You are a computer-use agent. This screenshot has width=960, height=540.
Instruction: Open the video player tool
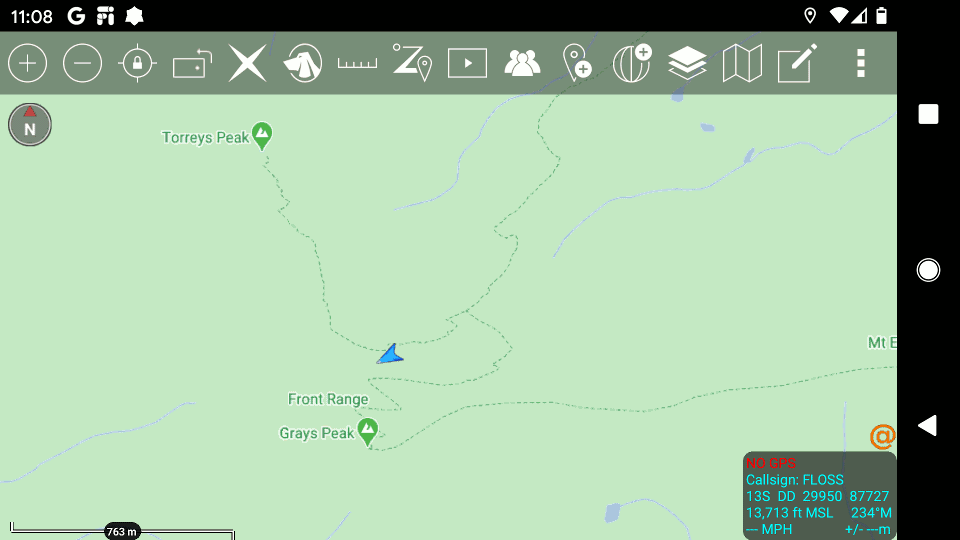pyautogui.click(x=467, y=64)
